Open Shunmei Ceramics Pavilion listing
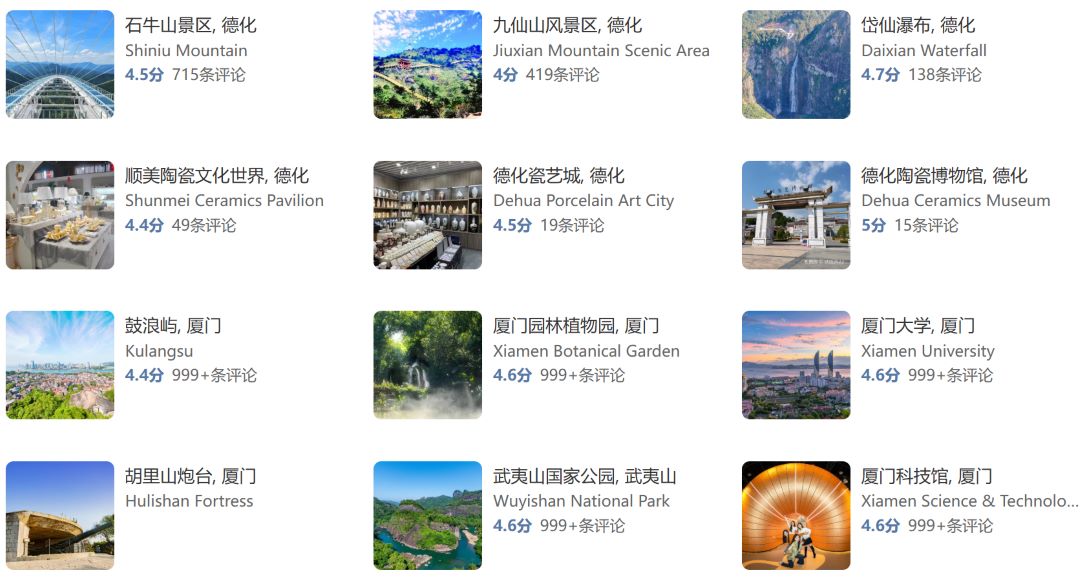The width and height of the screenshot is (1080, 579). (224, 200)
